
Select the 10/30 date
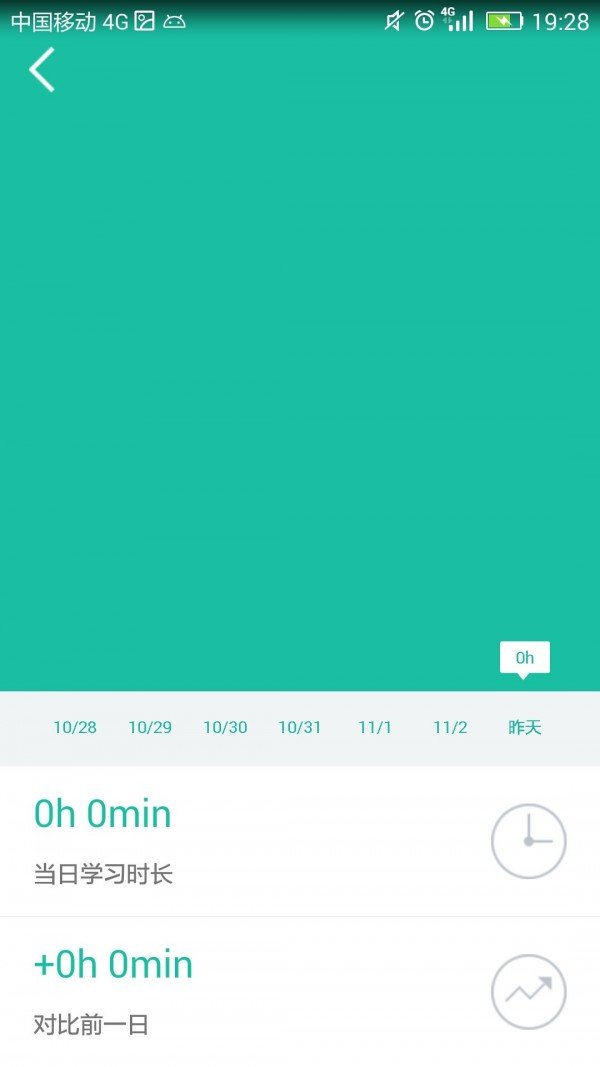(225, 727)
